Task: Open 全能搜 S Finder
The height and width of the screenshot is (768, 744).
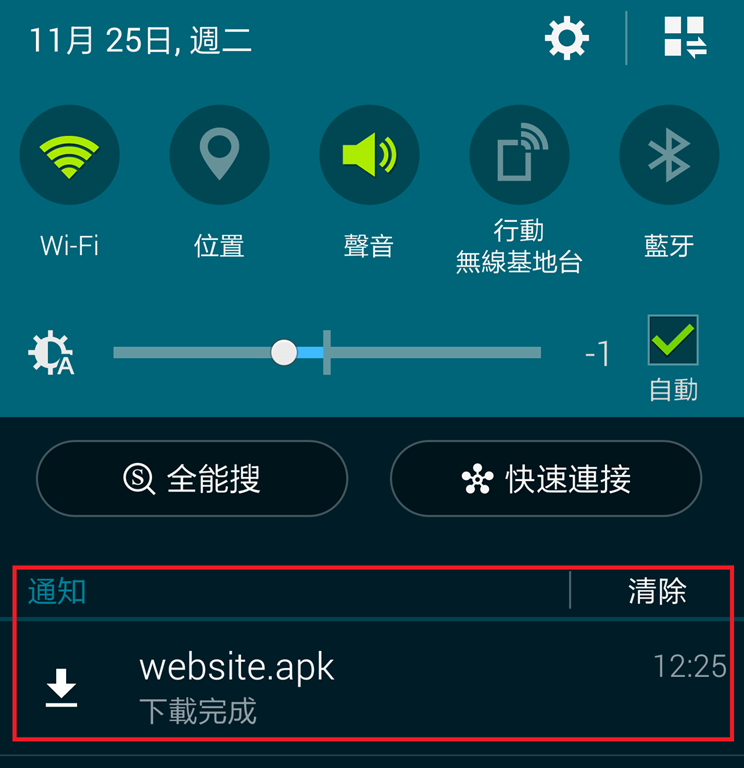Action: pos(192,479)
